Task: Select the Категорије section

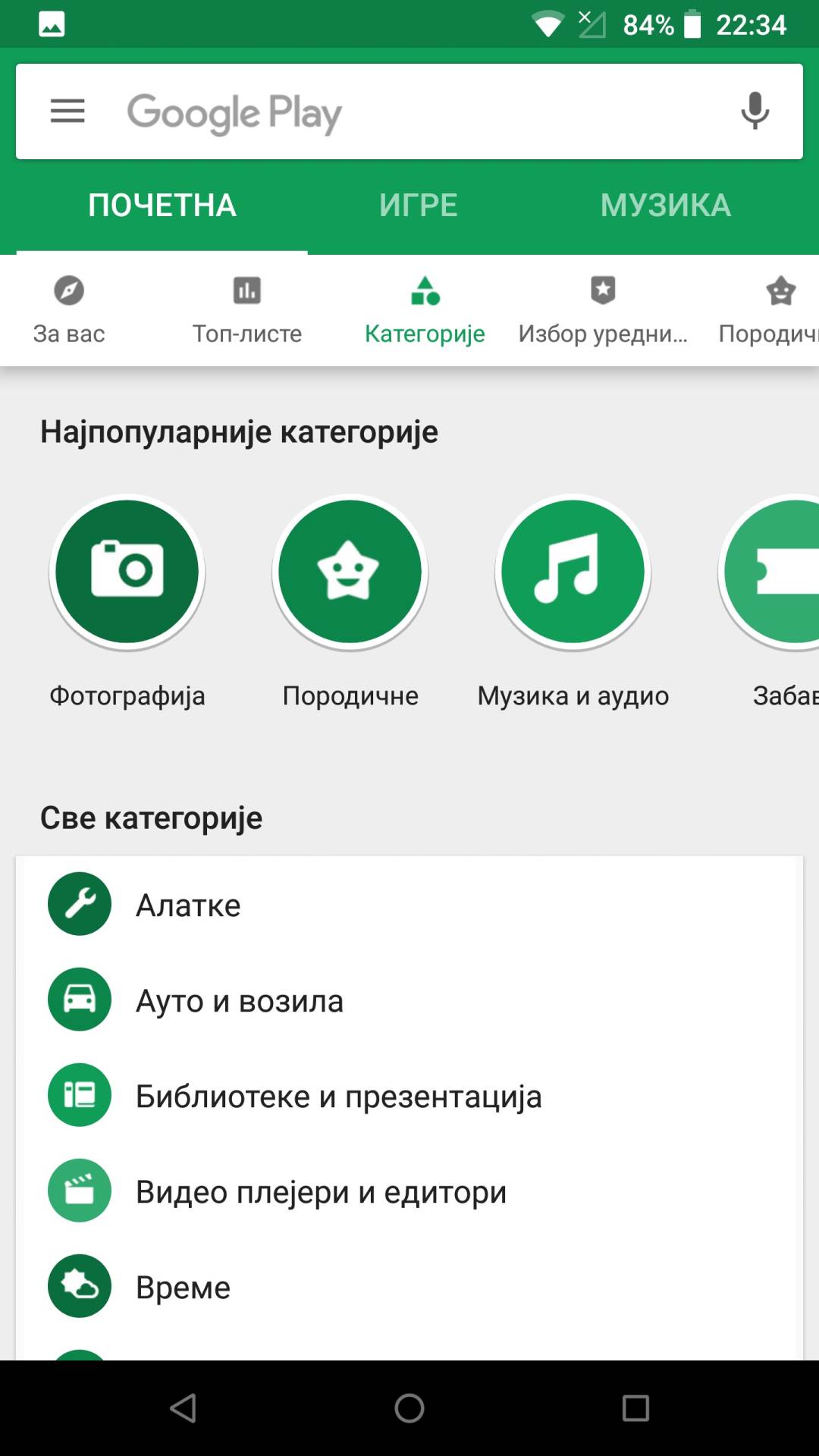Action: coord(425,310)
